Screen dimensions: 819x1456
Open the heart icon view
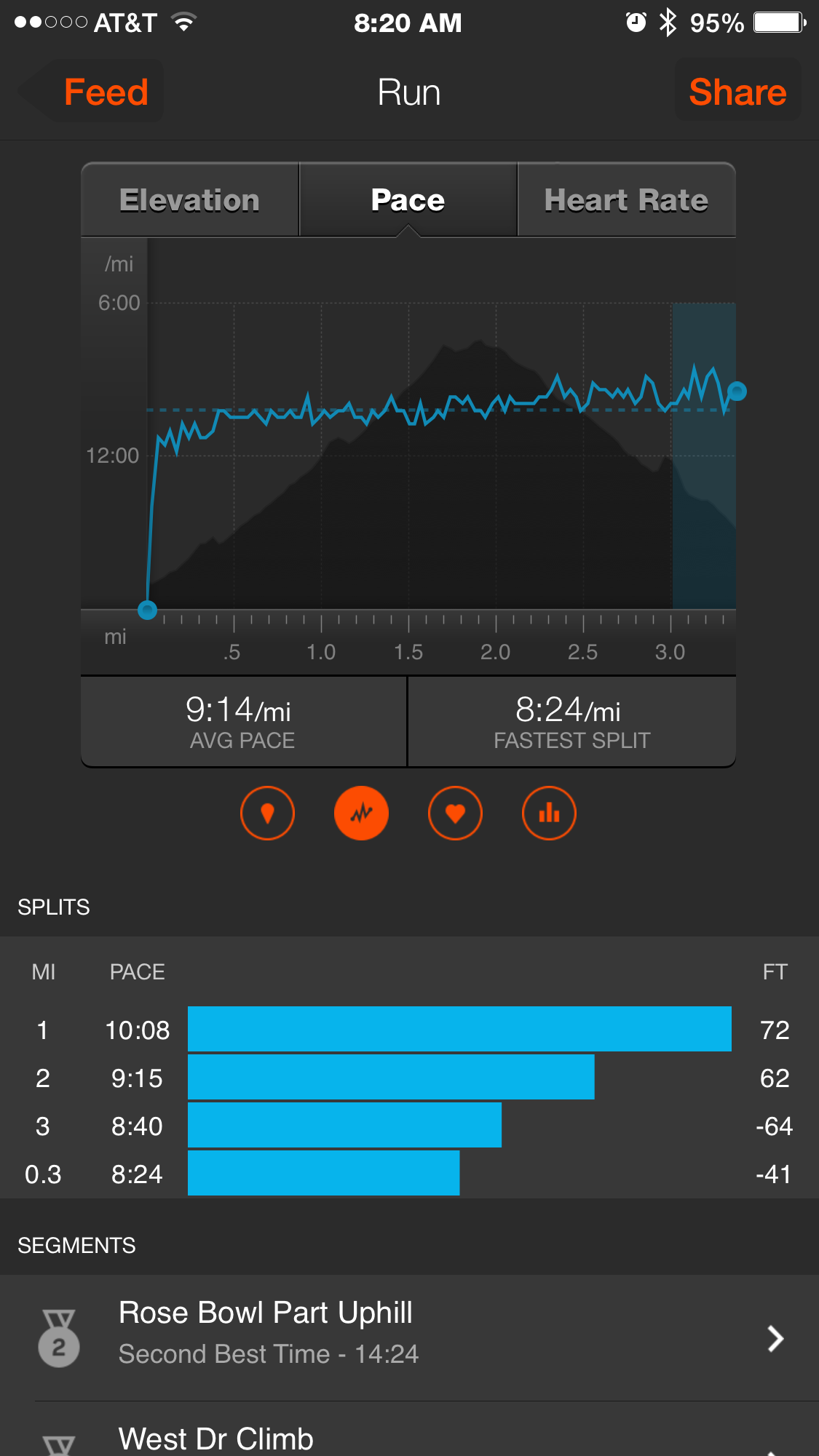pos(455,813)
